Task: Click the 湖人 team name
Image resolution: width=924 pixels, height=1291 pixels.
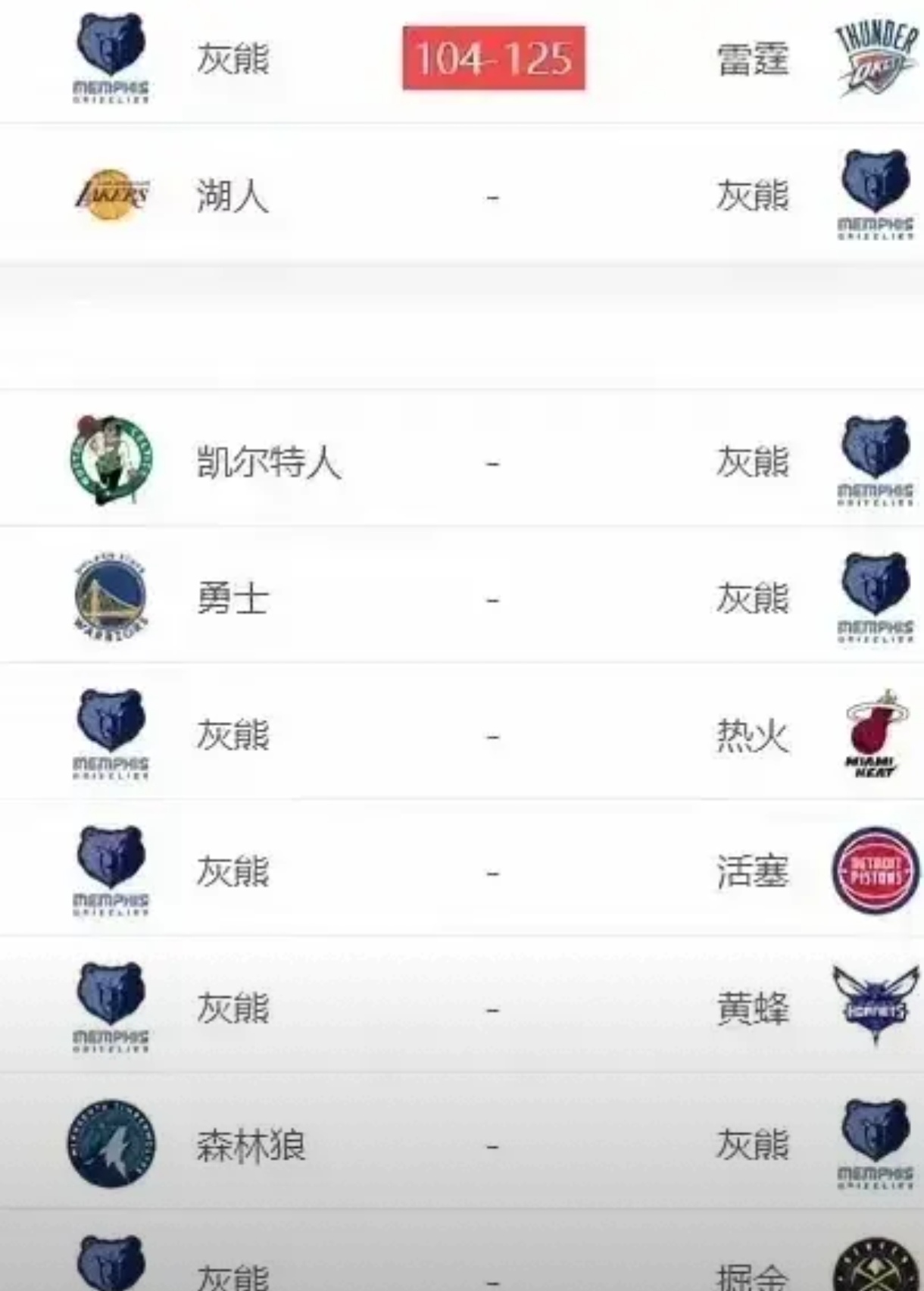Action: pos(235,195)
